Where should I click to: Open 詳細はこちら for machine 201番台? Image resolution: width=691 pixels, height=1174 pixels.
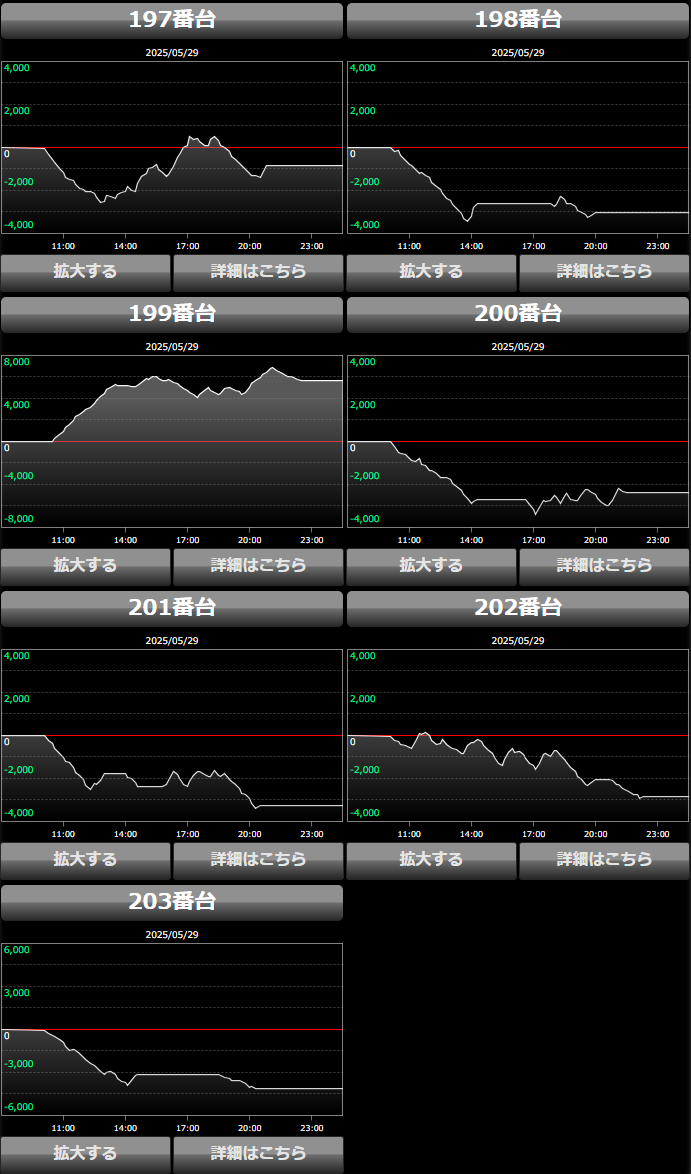pos(258,861)
